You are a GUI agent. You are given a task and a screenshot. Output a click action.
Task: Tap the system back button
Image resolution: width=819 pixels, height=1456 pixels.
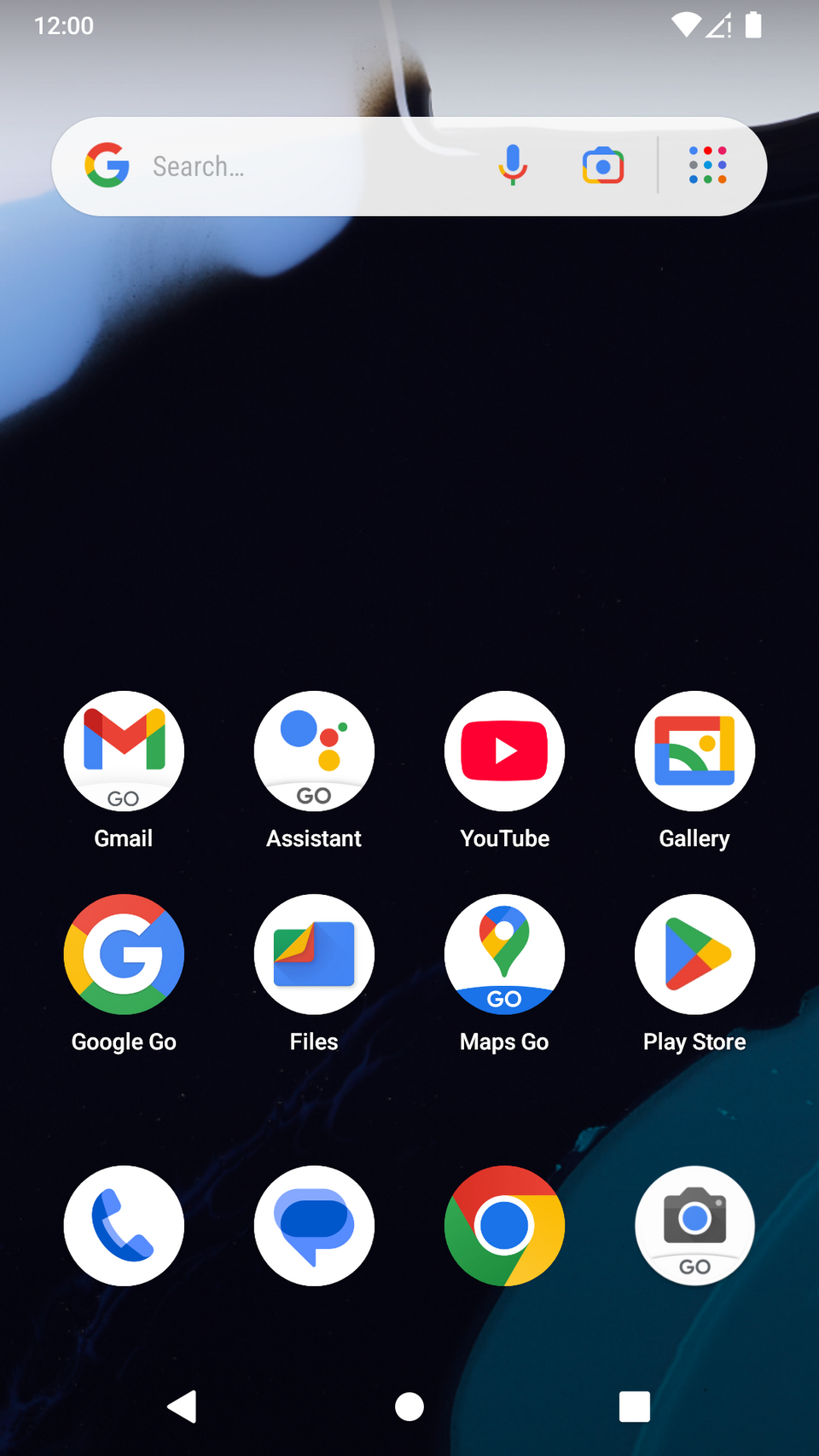click(183, 1407)
